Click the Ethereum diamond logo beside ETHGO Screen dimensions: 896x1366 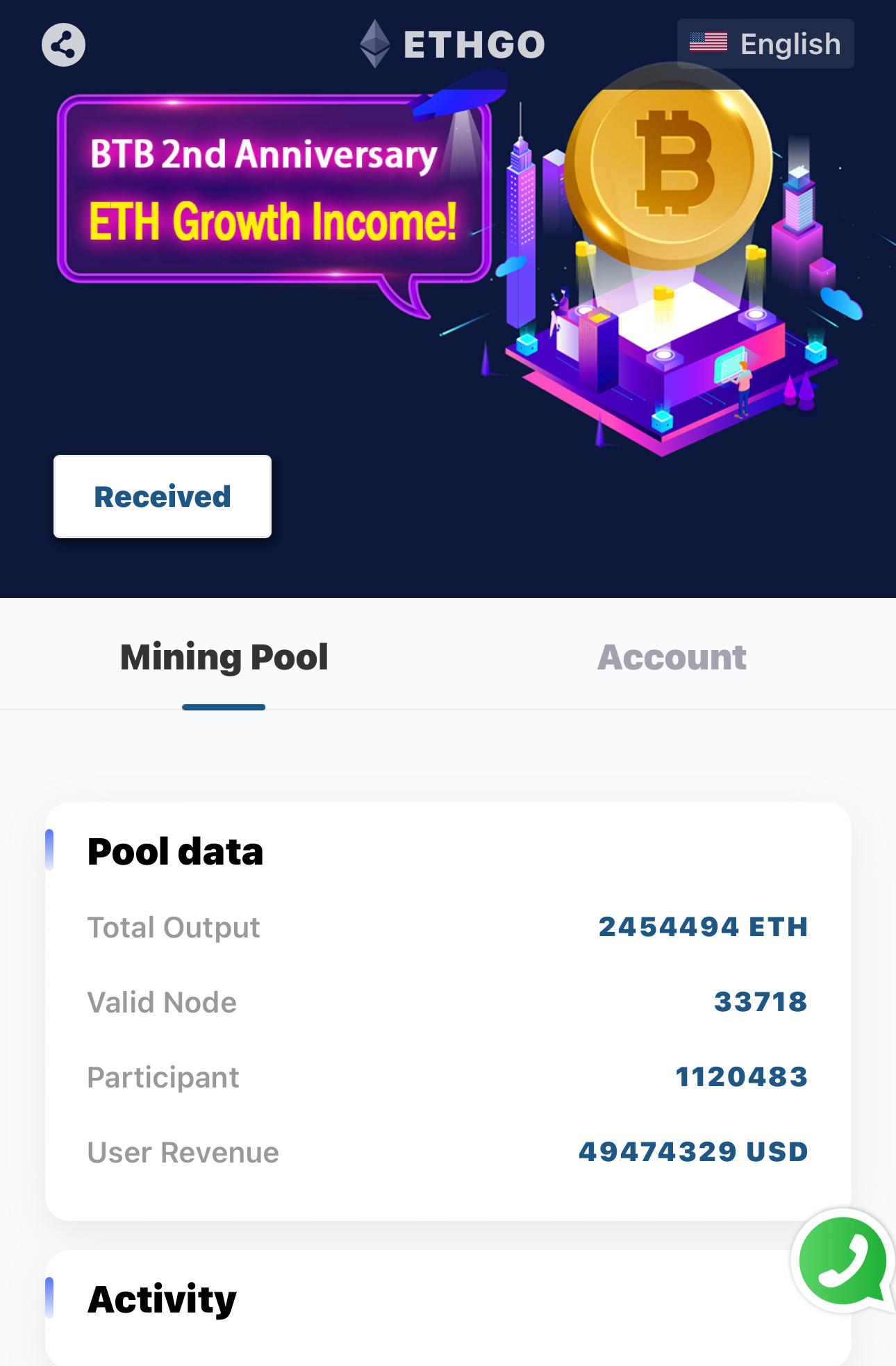376,43
